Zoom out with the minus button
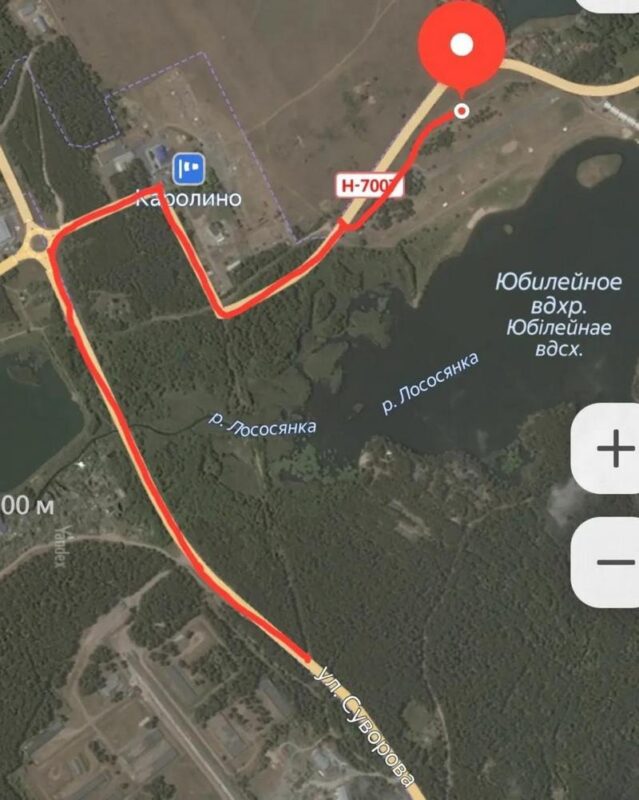 point(612,562)
